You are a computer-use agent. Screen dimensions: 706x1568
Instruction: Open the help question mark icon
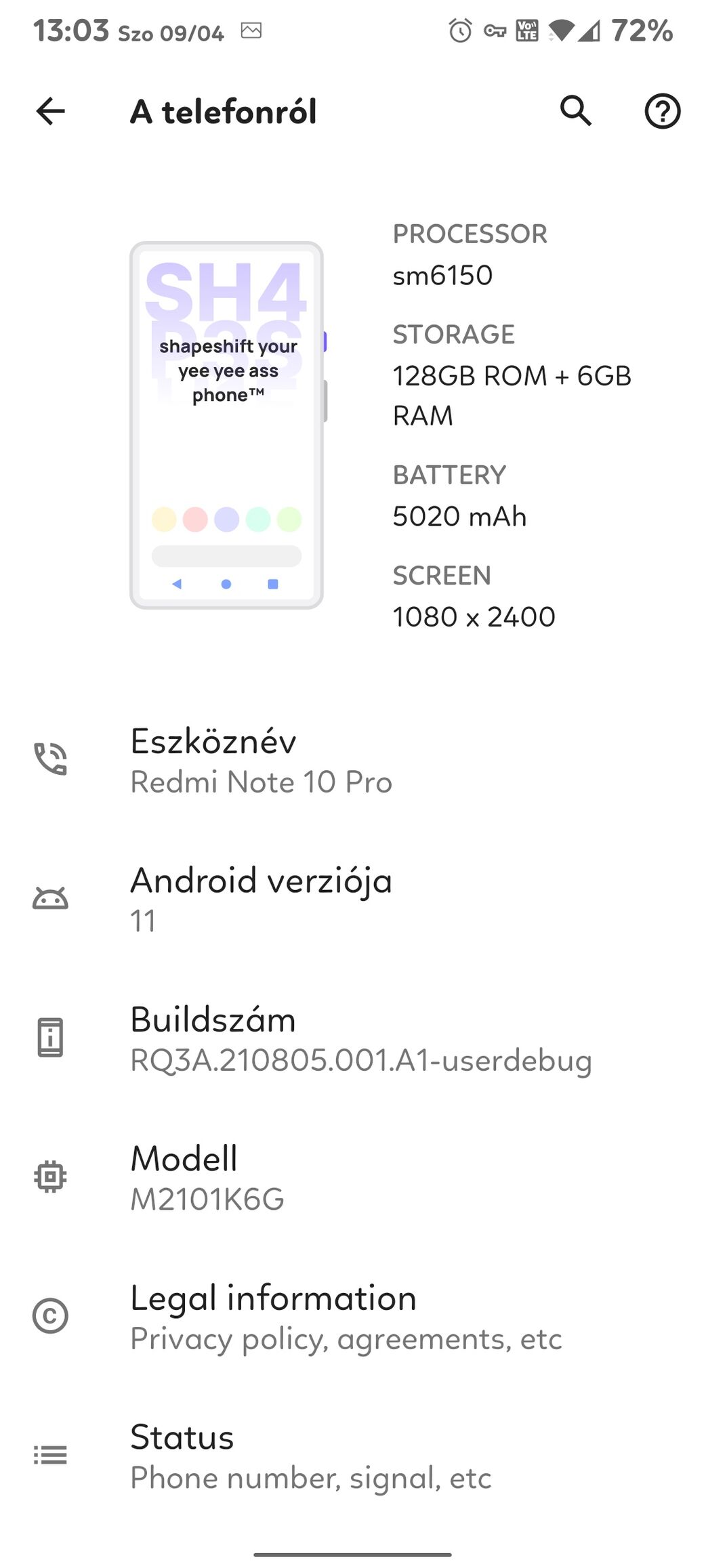tap(662, 111)
